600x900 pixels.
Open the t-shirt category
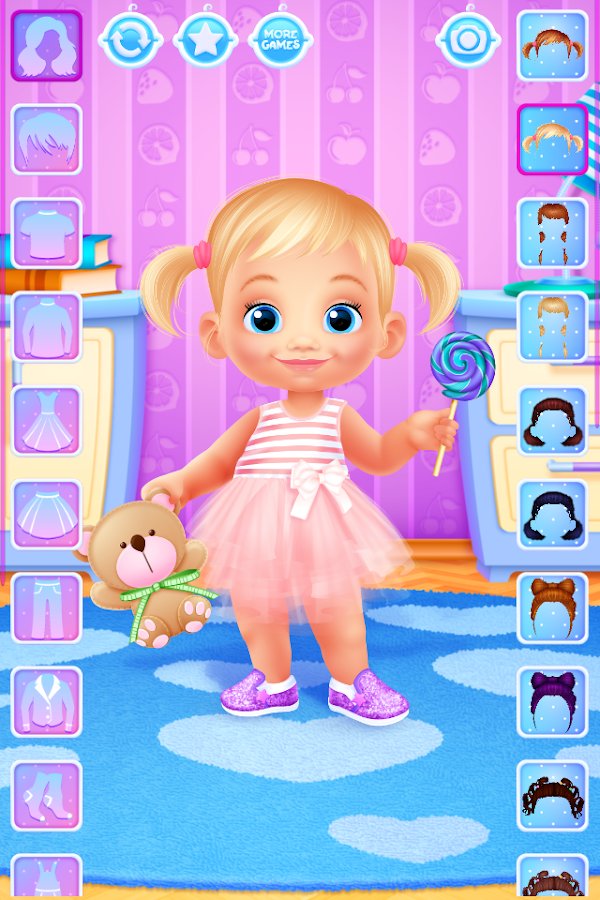pyautogui.click(x=46, y=233)
